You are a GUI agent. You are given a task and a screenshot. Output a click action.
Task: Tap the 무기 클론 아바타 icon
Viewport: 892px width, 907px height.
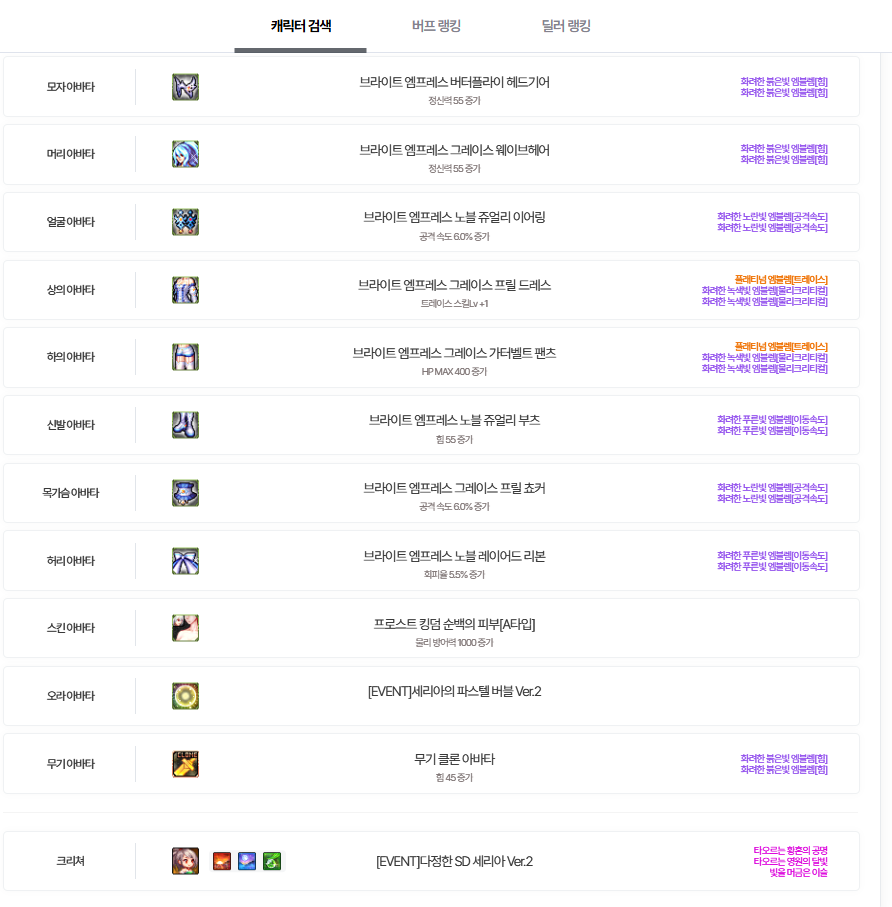point(185,764)
